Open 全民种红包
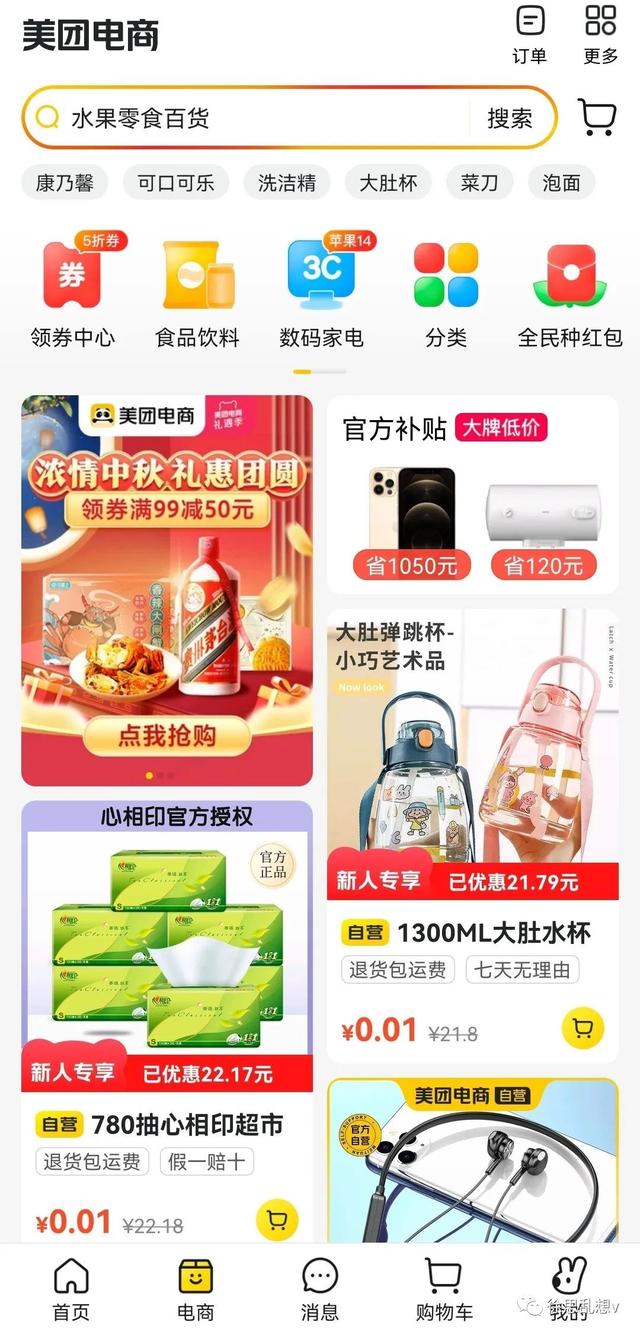The height and width of the screenshot is (1335, 640). pos(570,292)
